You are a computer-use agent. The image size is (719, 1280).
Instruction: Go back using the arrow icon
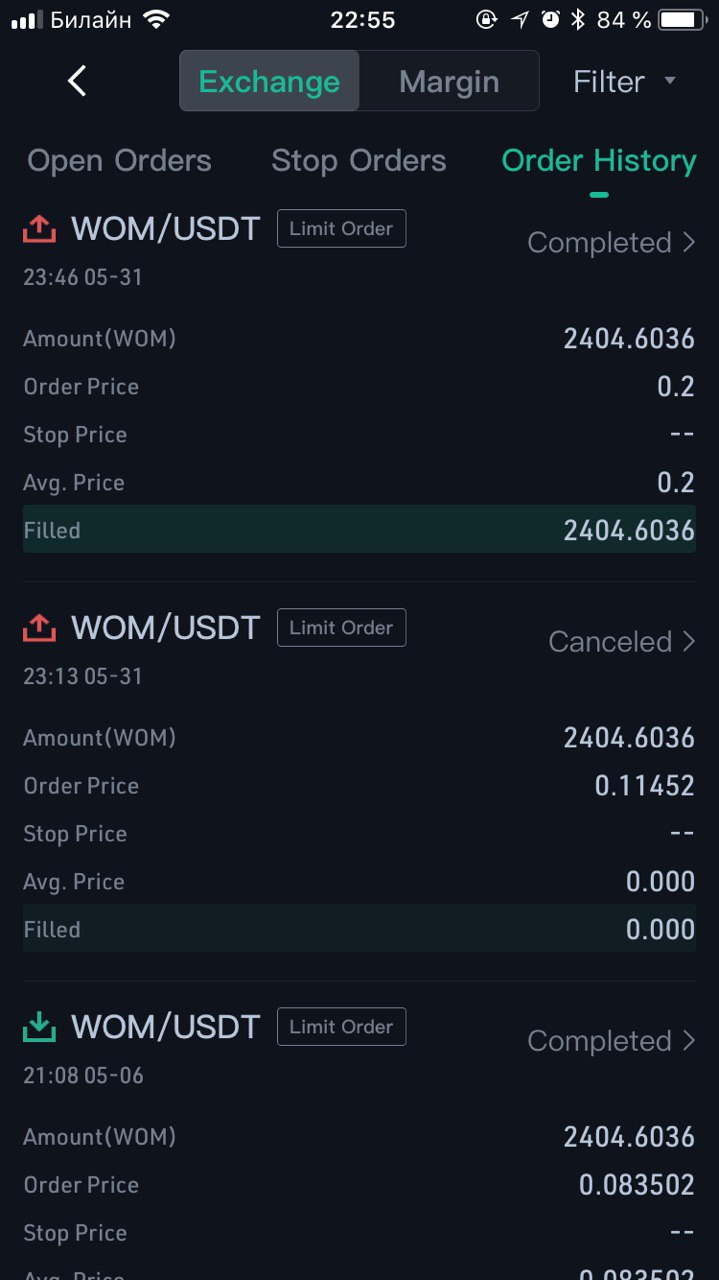point(77,81)
